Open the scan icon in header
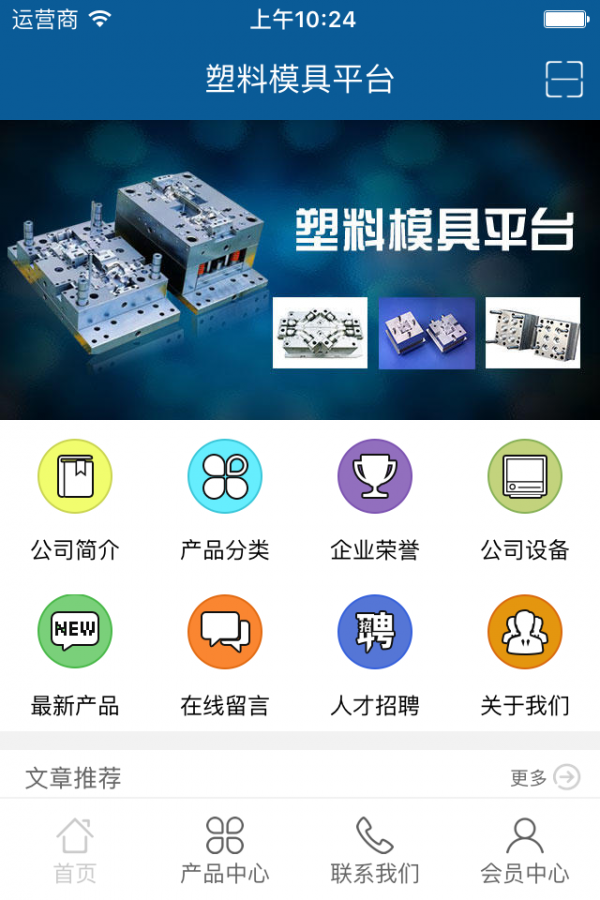The image size is (600, 900). pos(564,79)
